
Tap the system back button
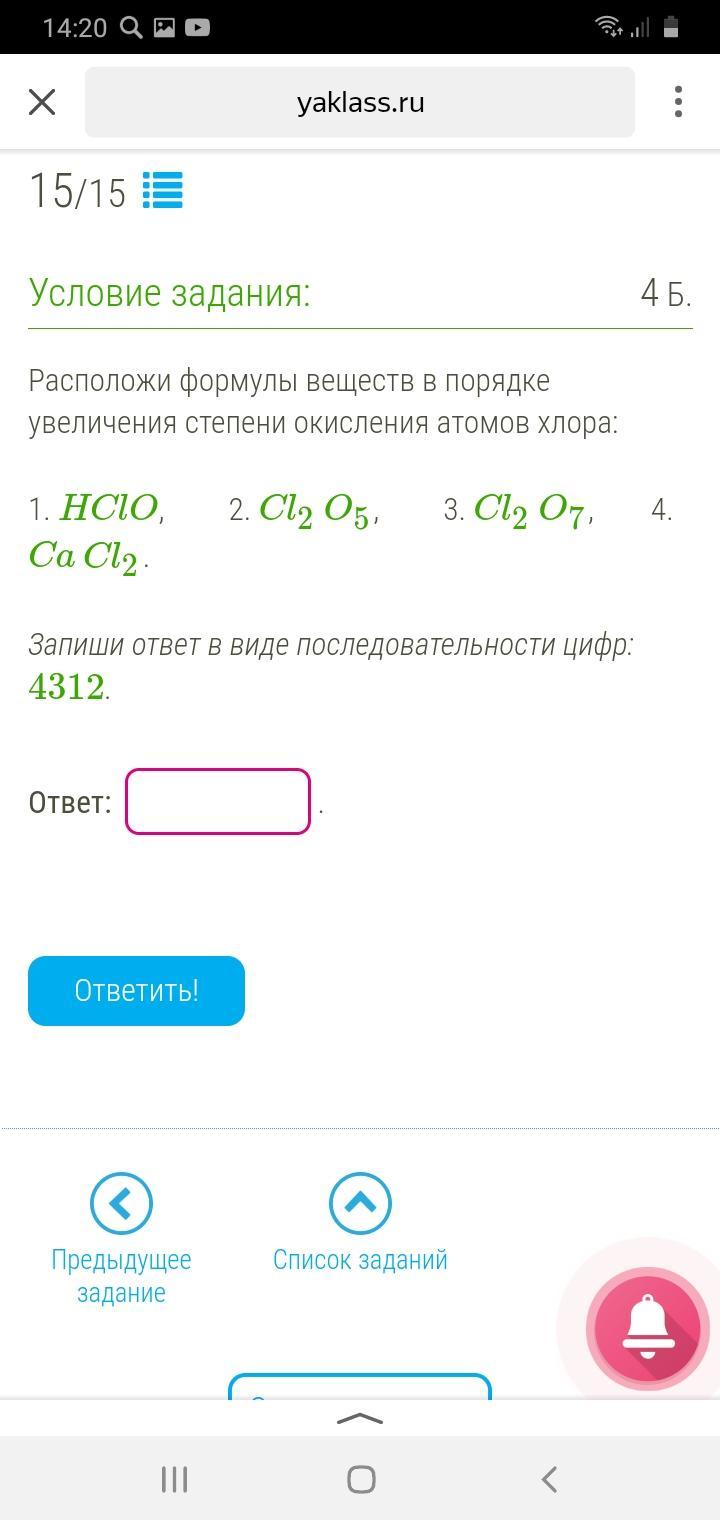pos(548,1479)
